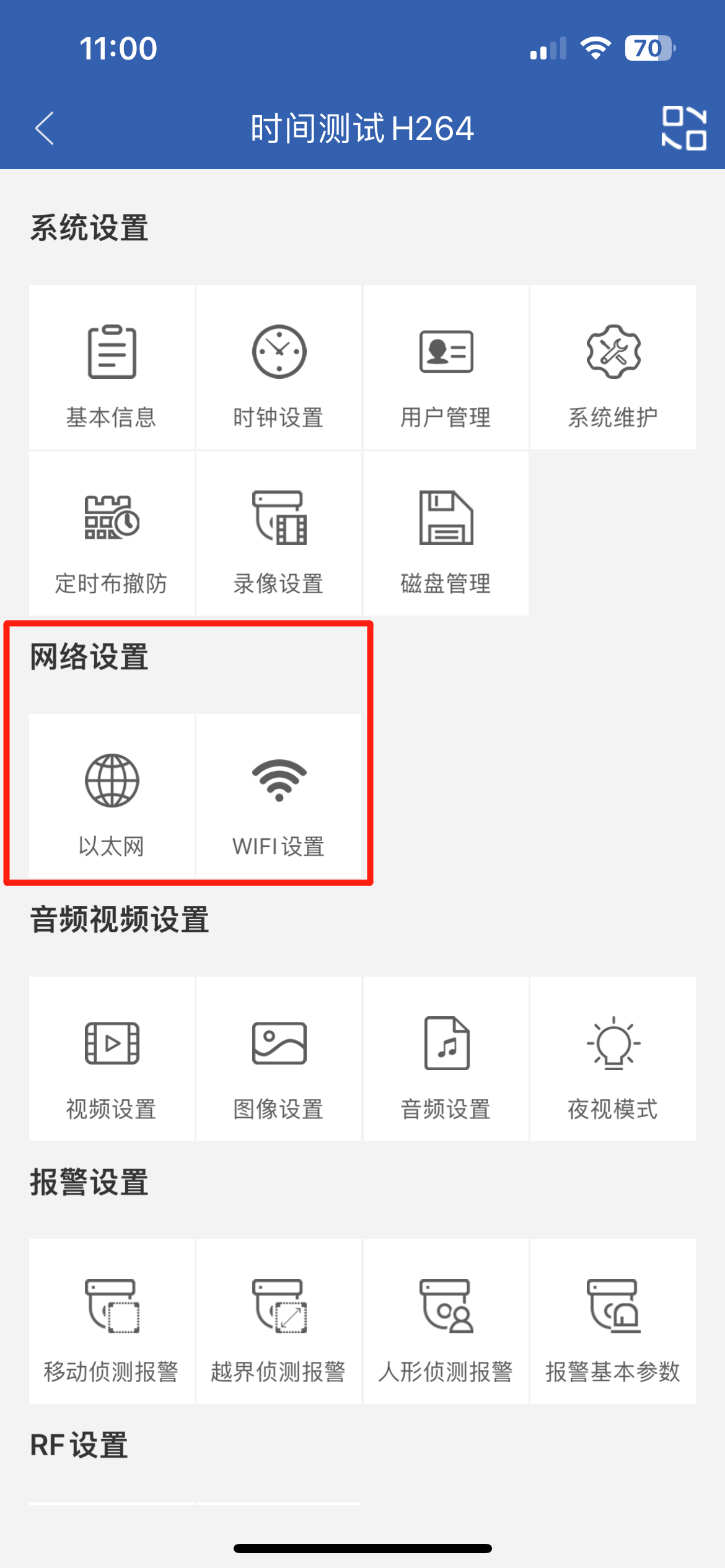Open 移动侦测报警 motion detection alarm
The width and height of the screenshot is (725, 1568).
point(112,1322)
